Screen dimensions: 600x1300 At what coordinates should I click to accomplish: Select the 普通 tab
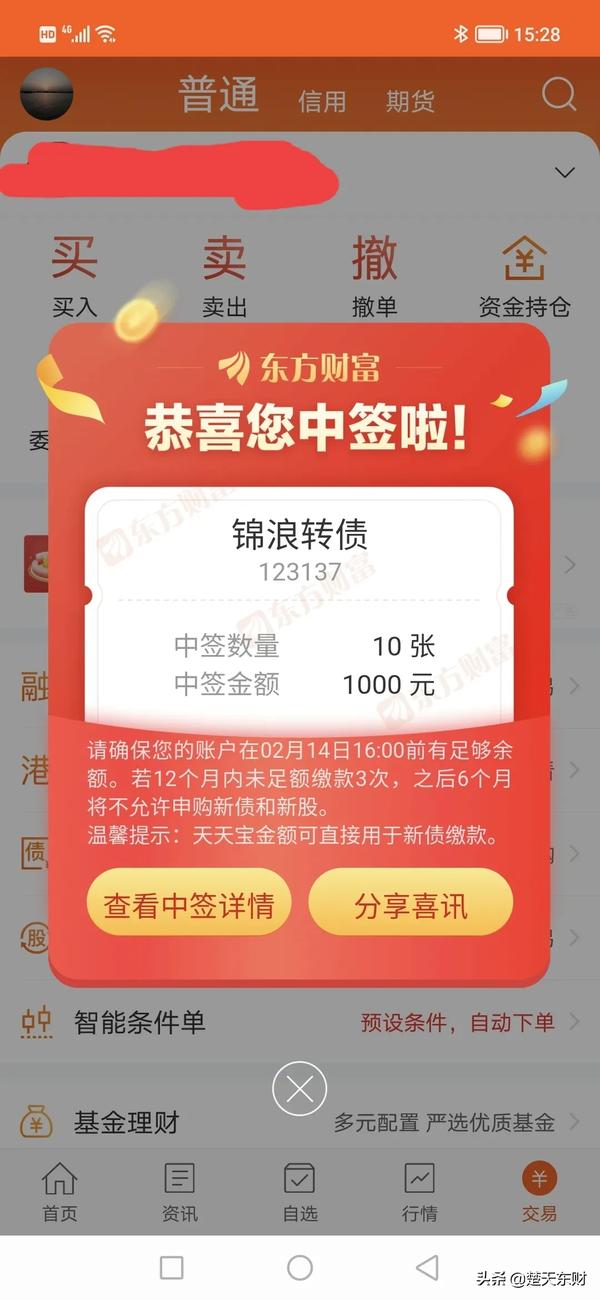(219, 96)
